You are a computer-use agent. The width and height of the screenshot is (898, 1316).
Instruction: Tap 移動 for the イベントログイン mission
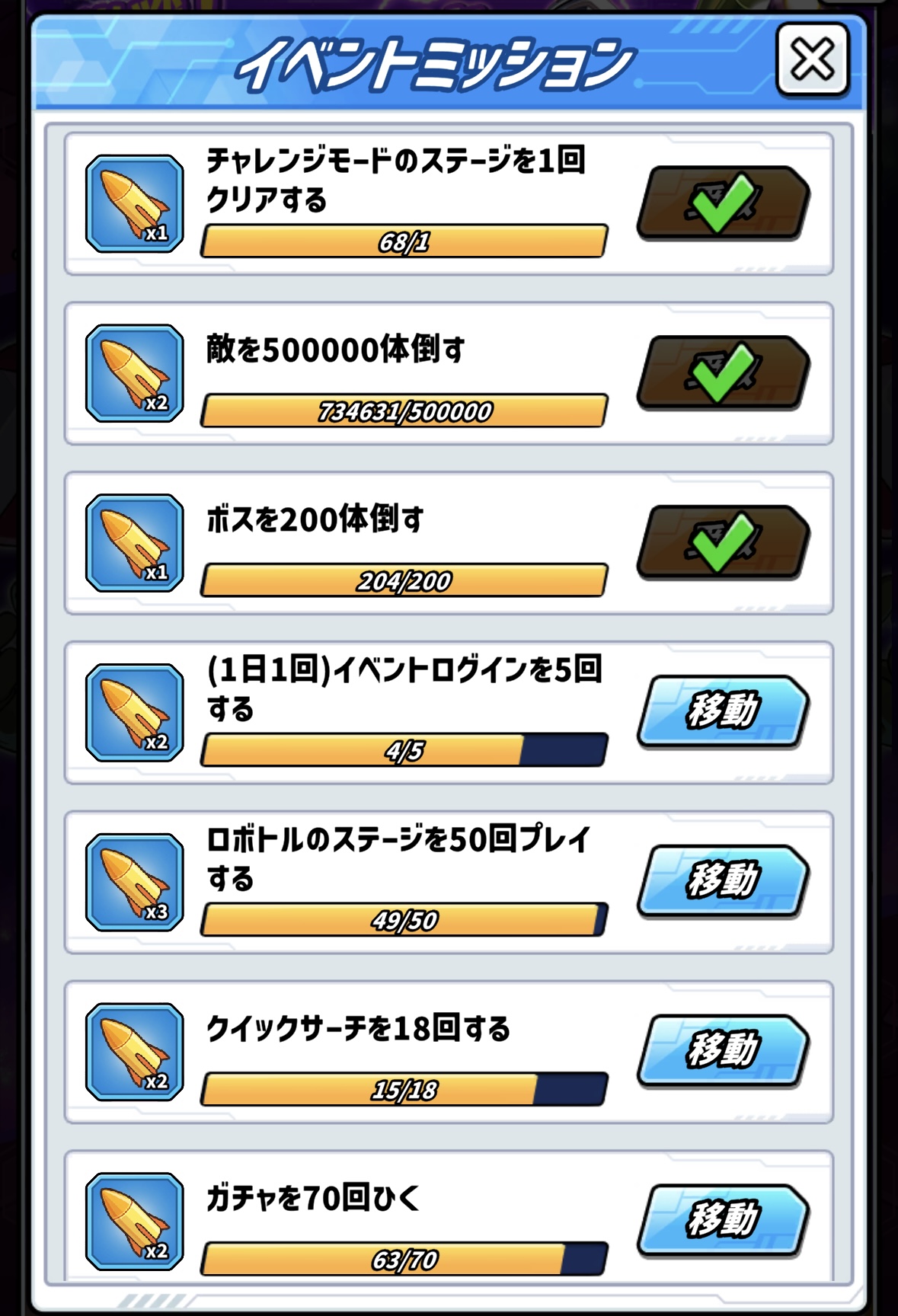click(723, 711)
